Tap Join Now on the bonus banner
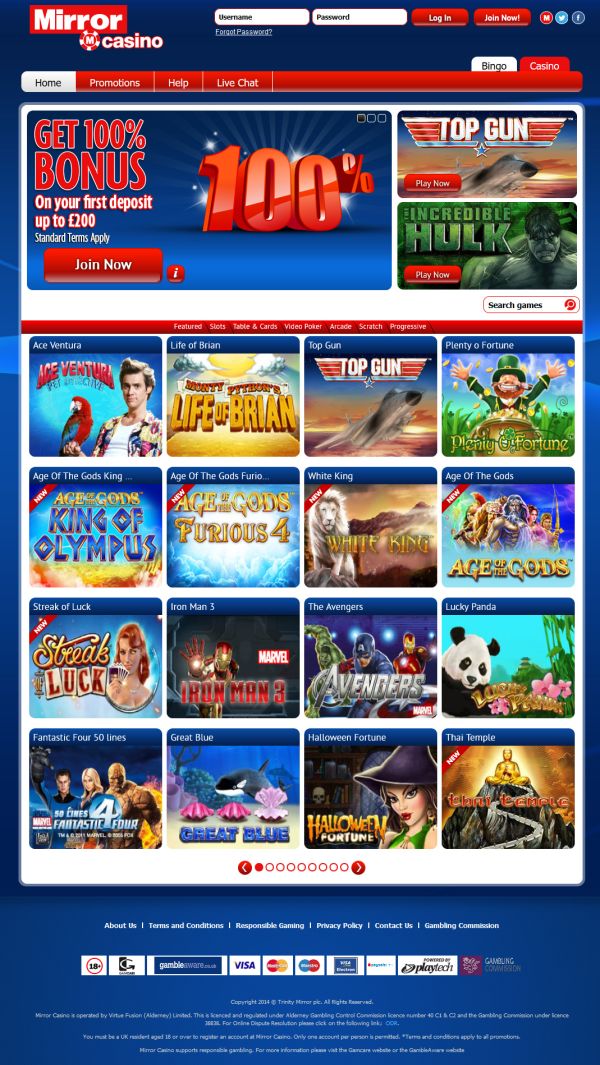 [103, 265]
